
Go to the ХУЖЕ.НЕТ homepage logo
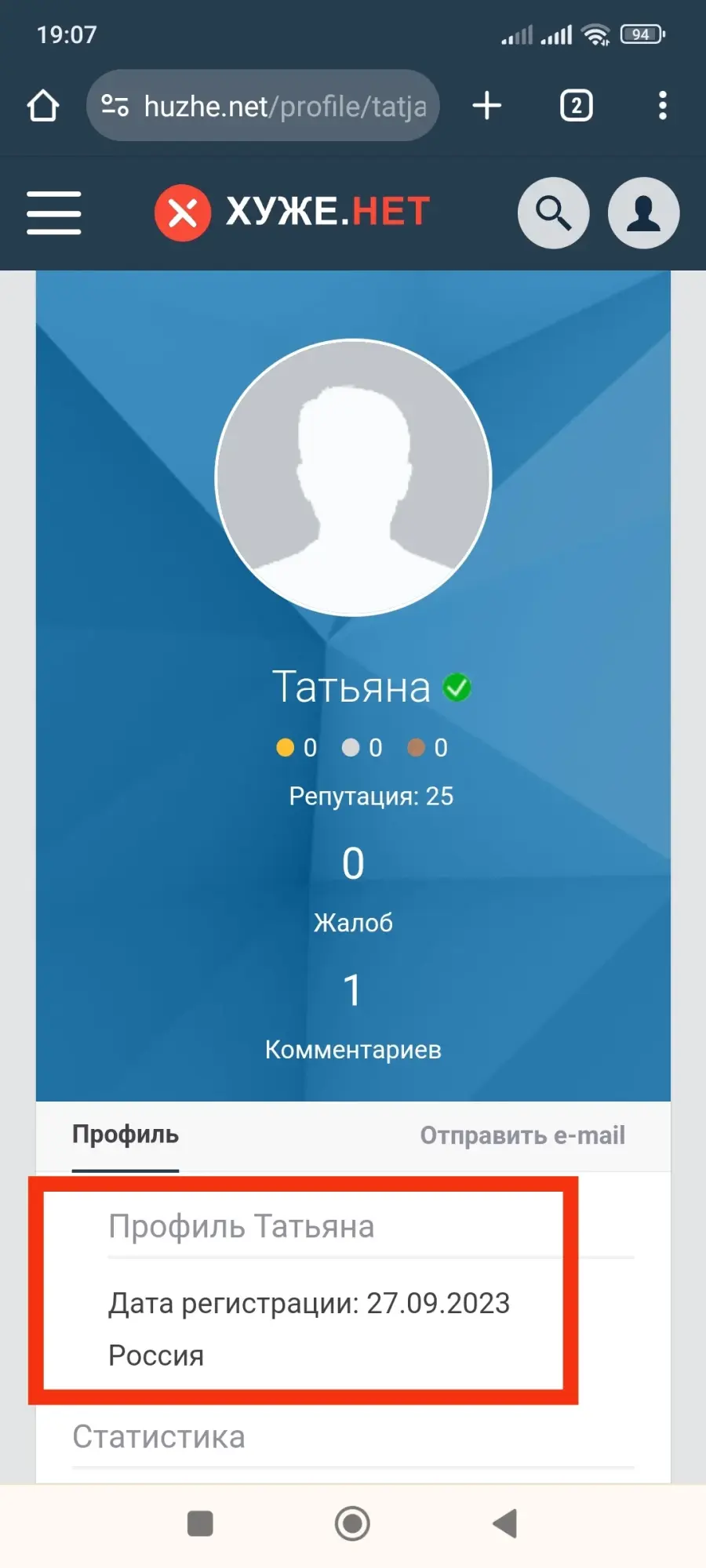(293, 212)
